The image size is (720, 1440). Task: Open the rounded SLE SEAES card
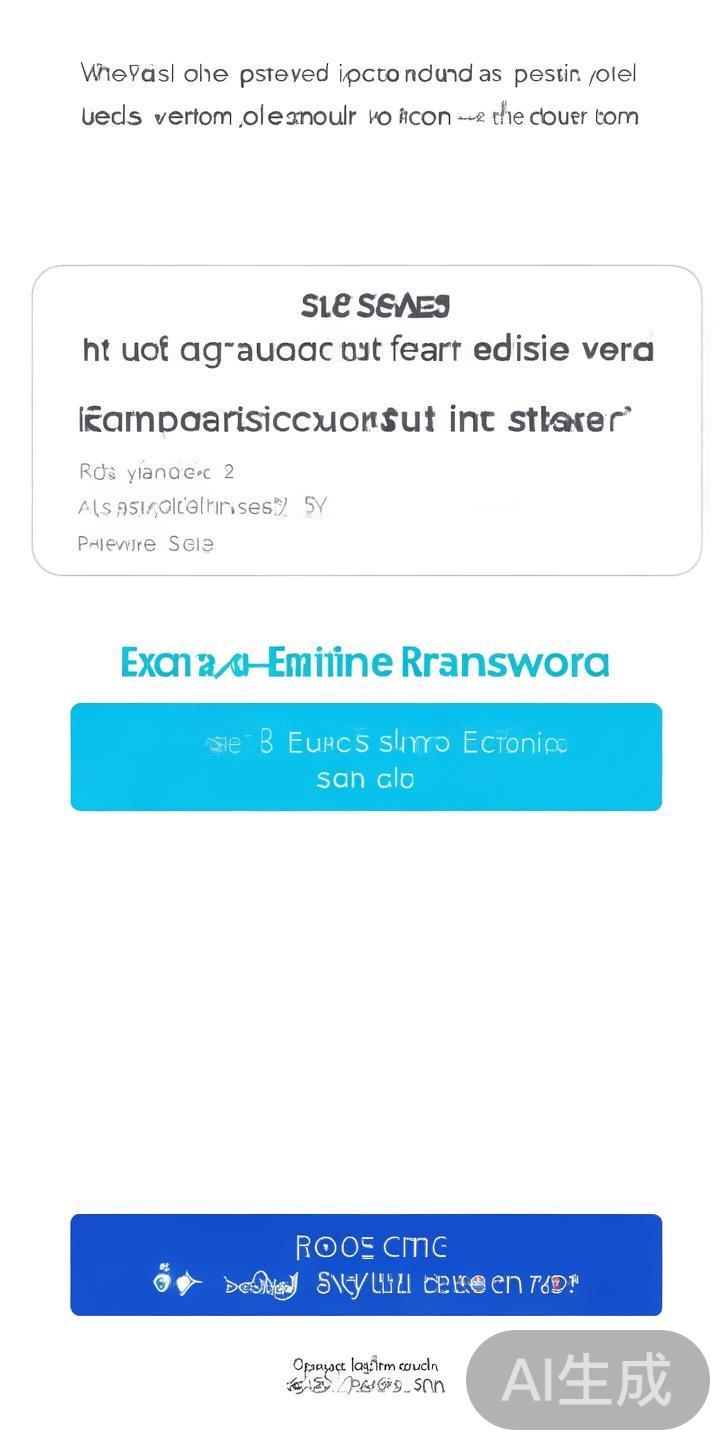[366, 420]
